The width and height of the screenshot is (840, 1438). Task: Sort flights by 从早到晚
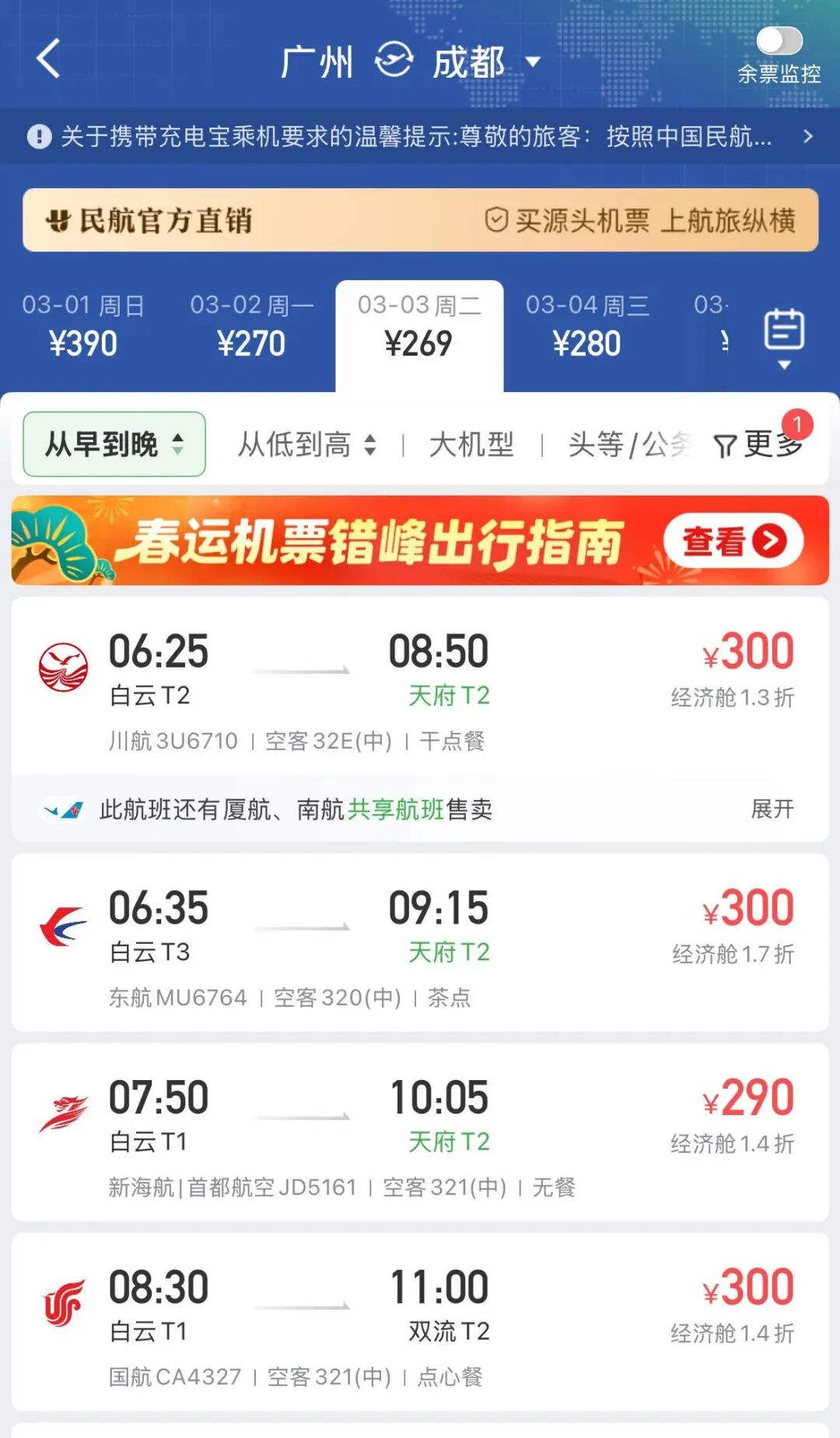click(x=114, y=444)
